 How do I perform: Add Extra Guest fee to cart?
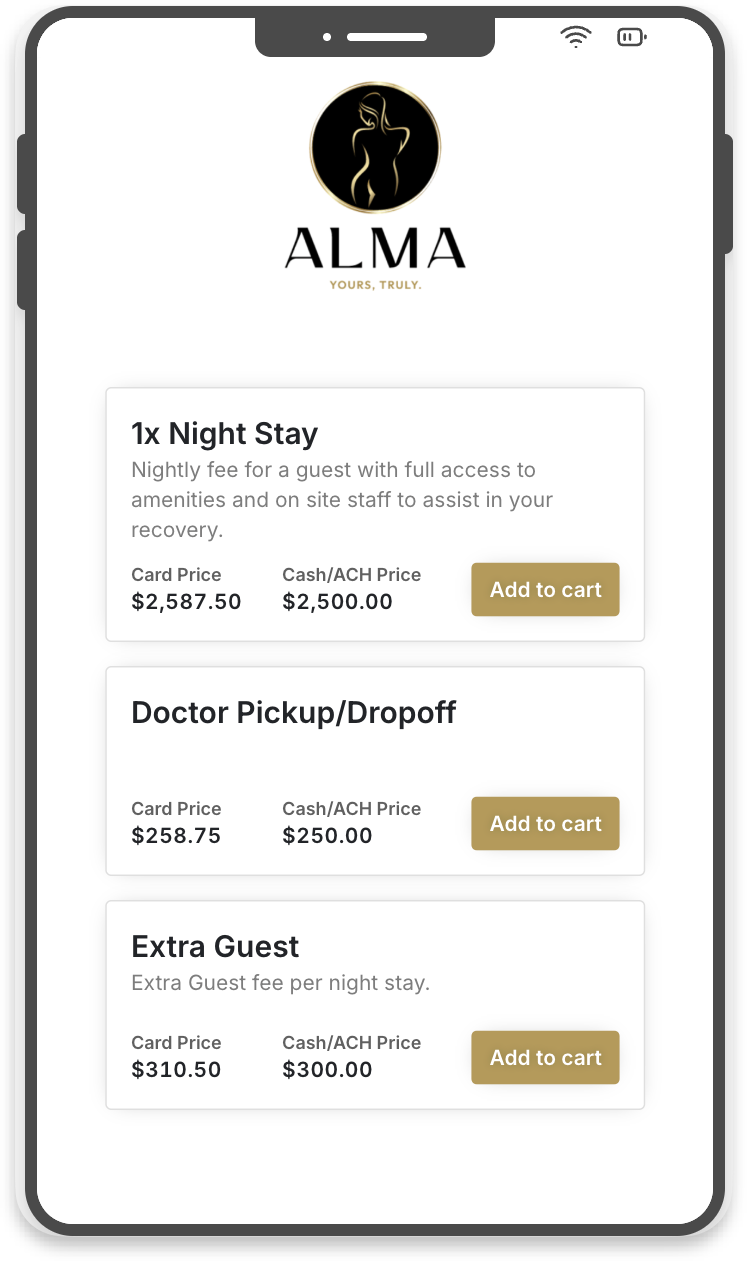click(545, 1058)
